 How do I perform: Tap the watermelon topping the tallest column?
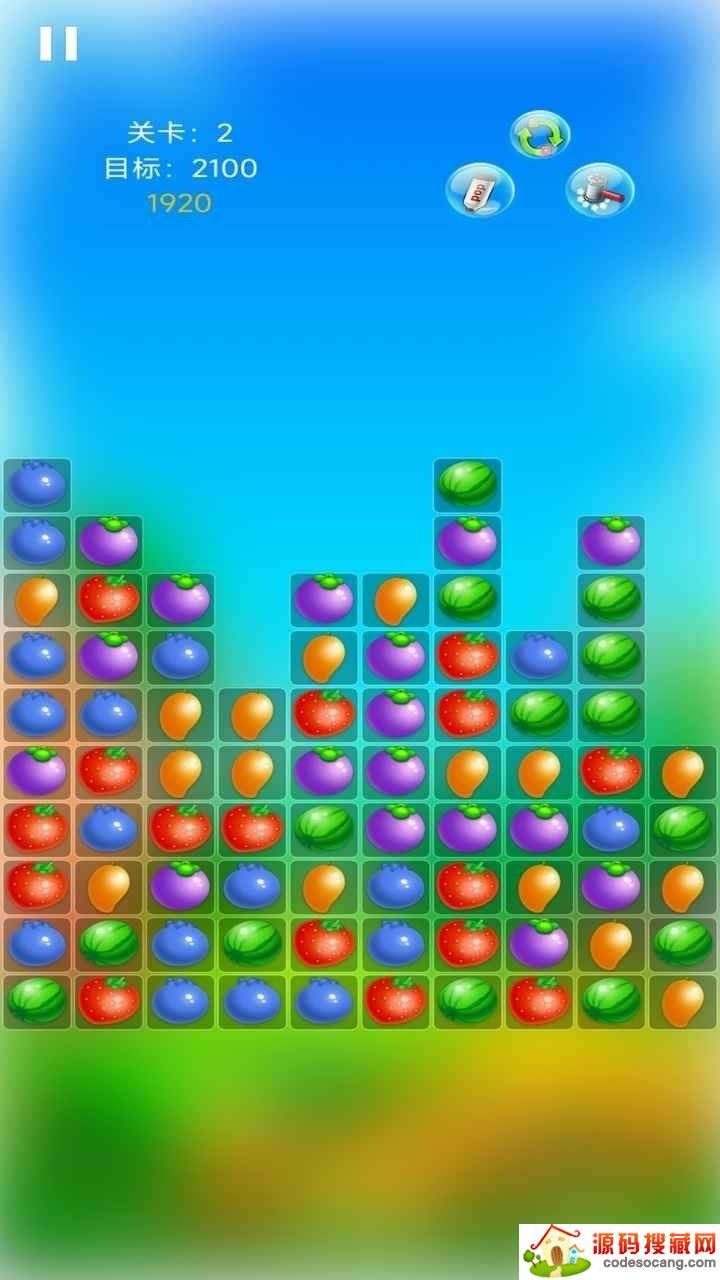click(467, 485)
